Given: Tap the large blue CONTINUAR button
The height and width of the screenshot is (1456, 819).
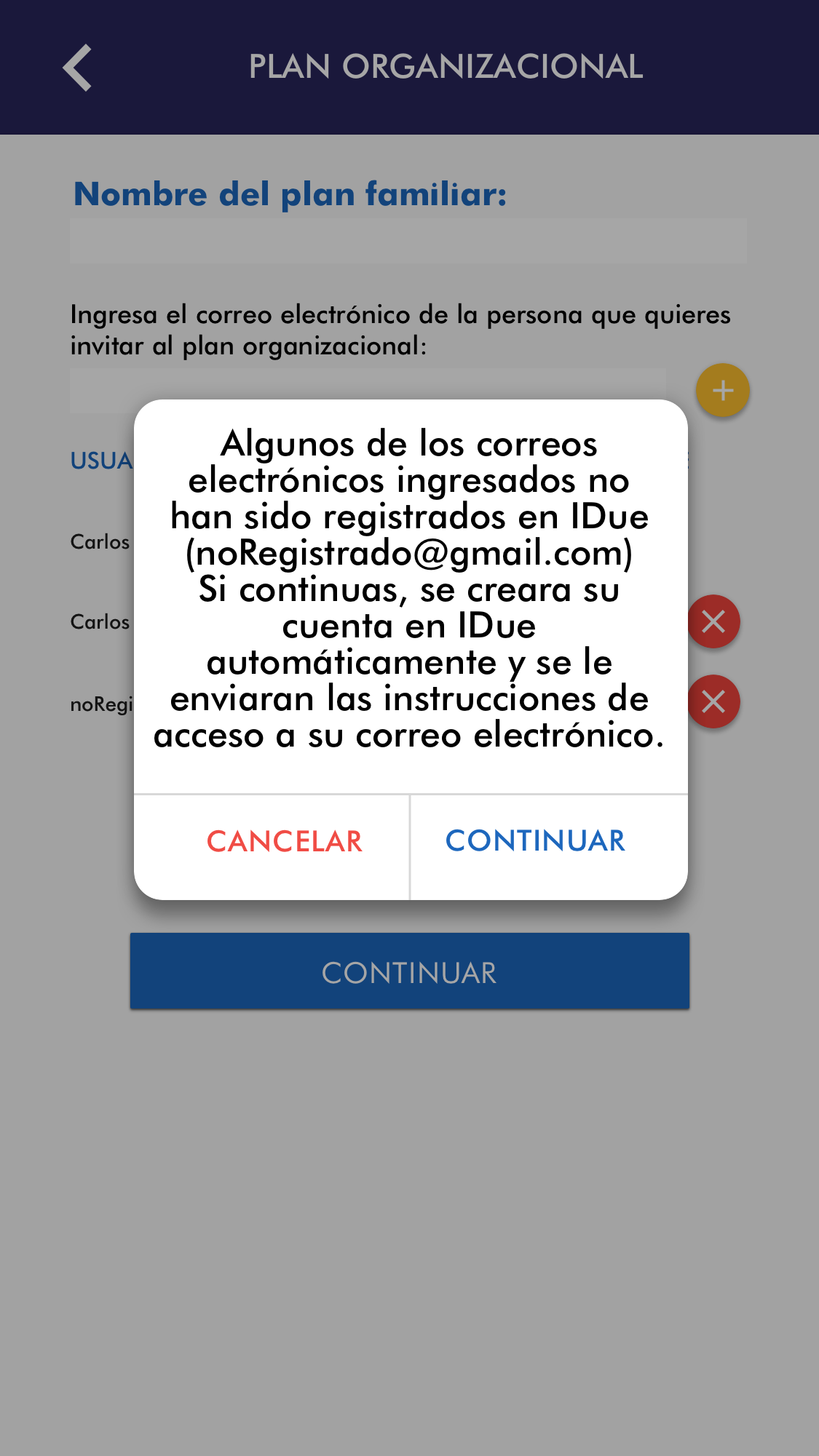Looking at the screenshot, I should pos(409,971).
